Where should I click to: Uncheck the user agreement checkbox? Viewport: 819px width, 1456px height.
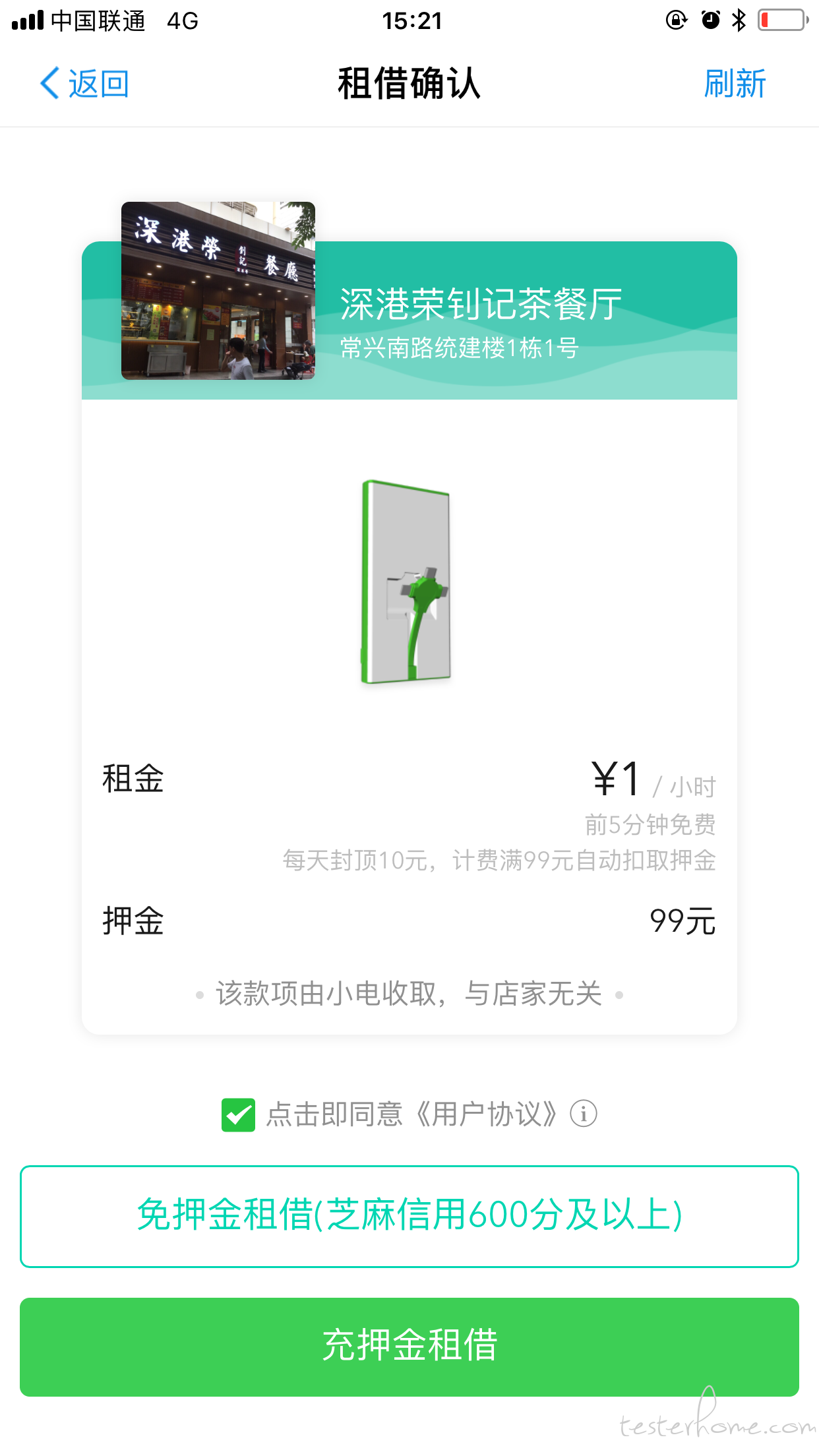(238, 1115)
